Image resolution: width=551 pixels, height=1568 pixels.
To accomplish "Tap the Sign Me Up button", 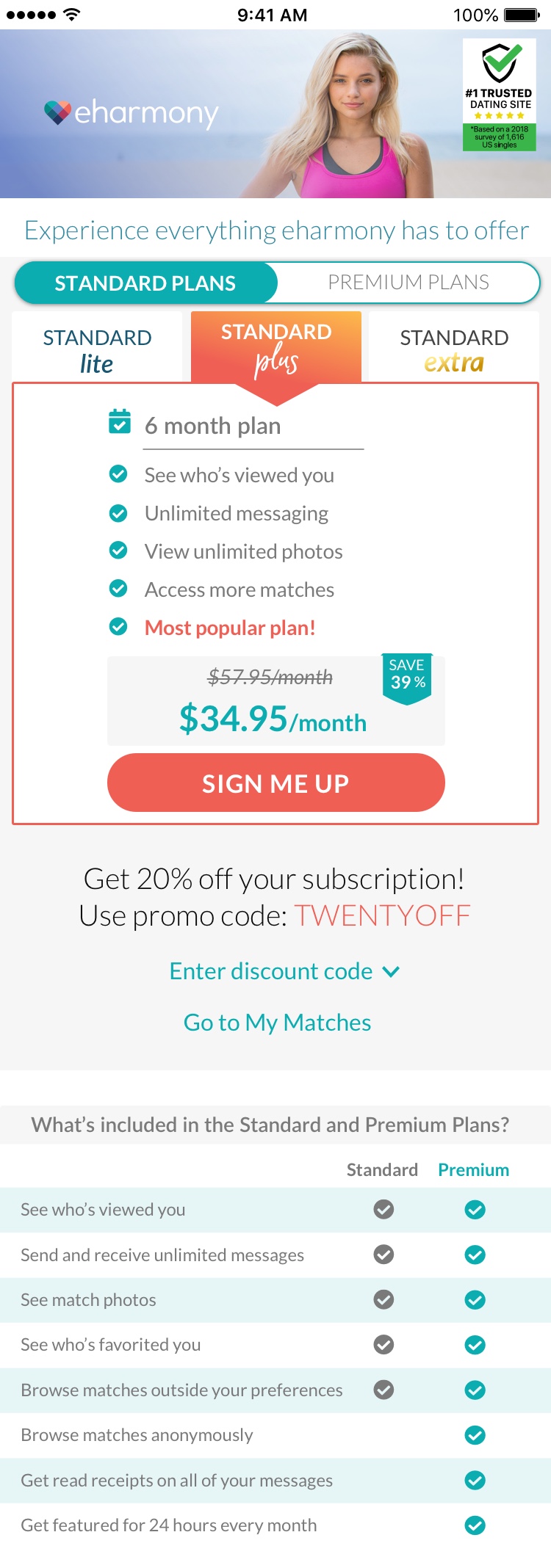I will [276, 783].
